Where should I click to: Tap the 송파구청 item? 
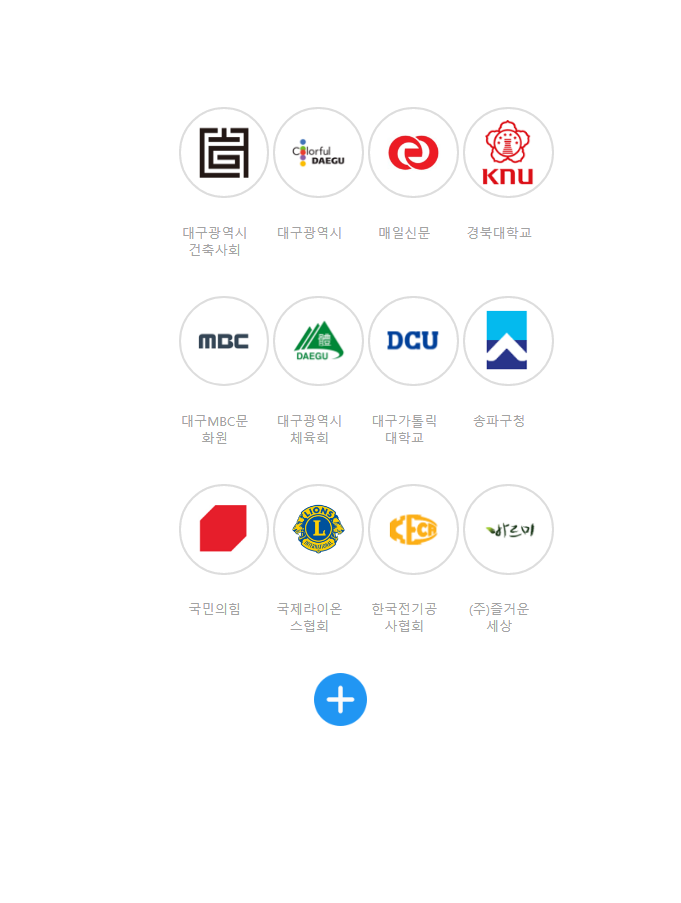[x=508, y=341]
